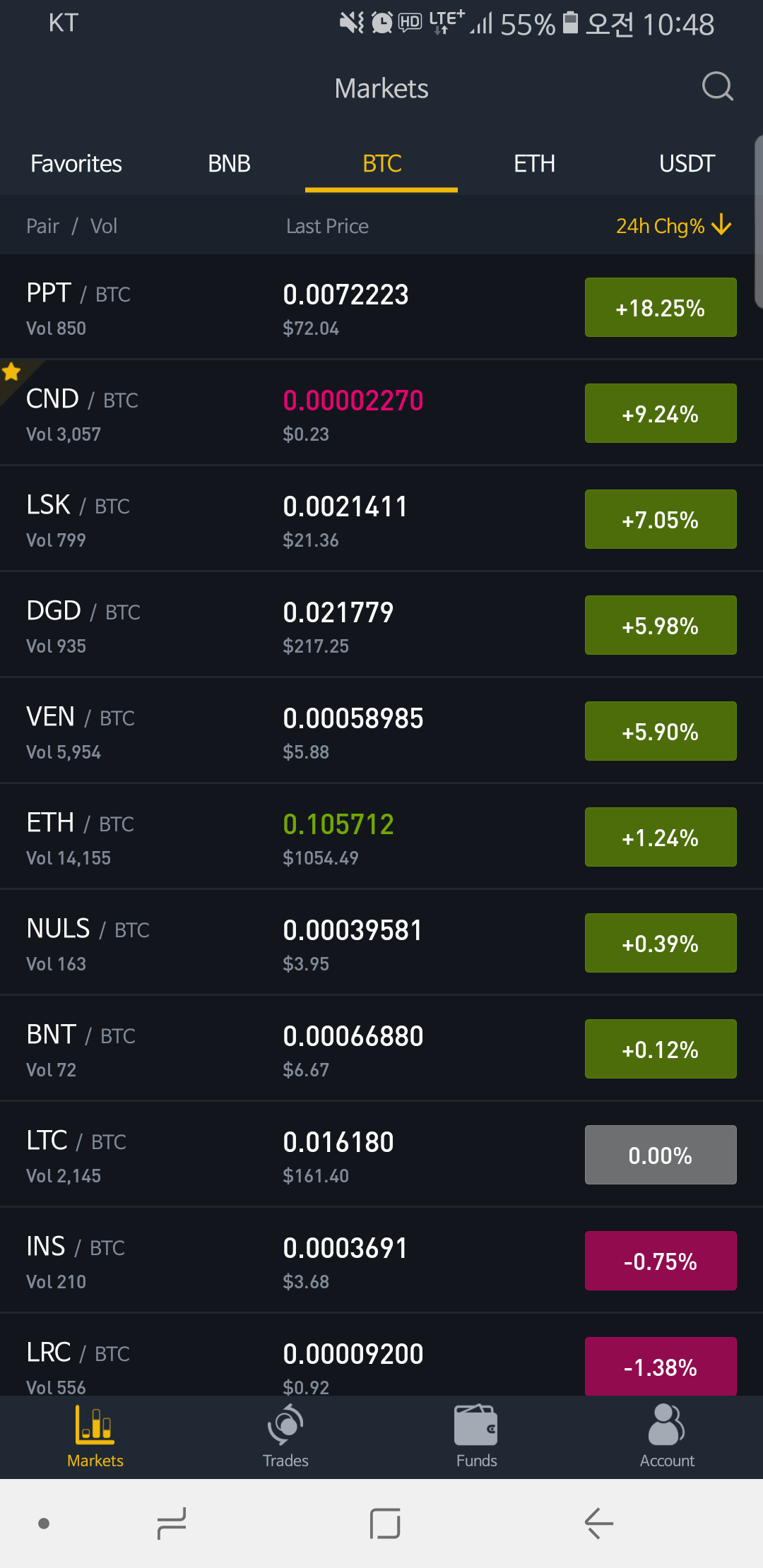Sort by Last Price column
The width and height of the screenshot is (763, 1568).
327,226
